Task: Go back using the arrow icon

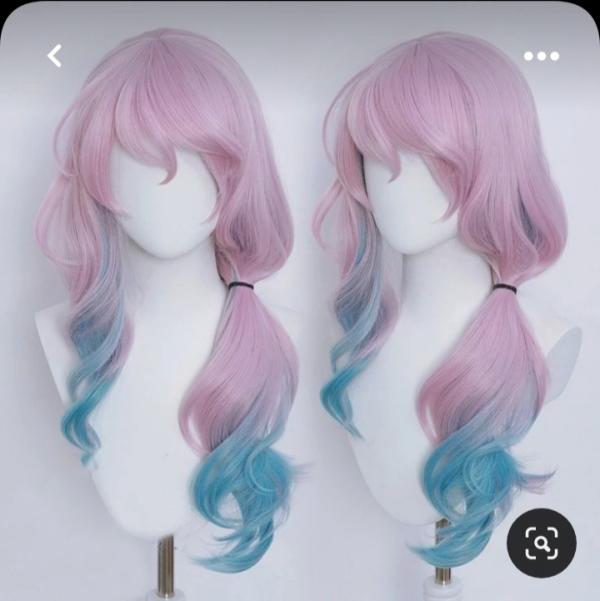Action: (55, 56)
